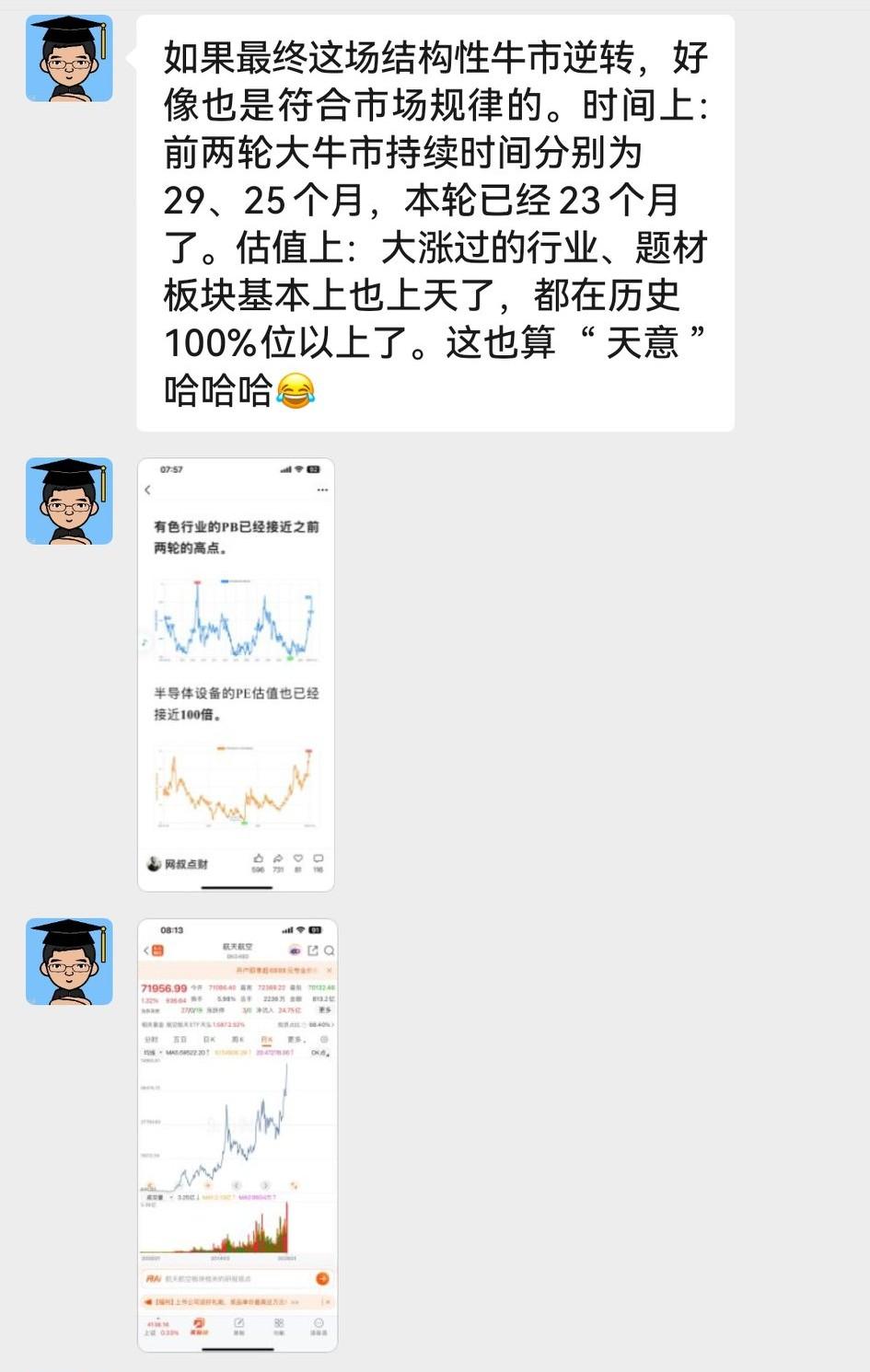This screenshot has height=1372, width=870.
Task: Tap the thumbs-up like icon showing 596
Action: click(x=259, y=859)
